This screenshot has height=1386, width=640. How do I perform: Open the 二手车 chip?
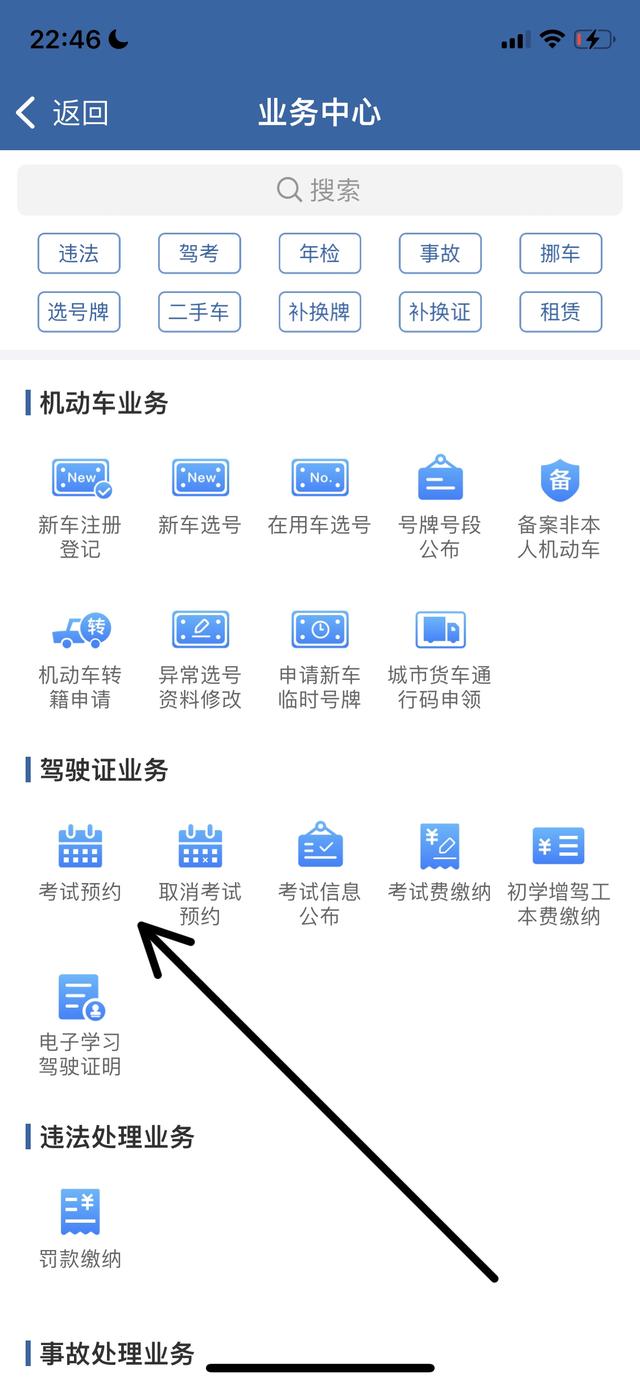click(199, 312)
